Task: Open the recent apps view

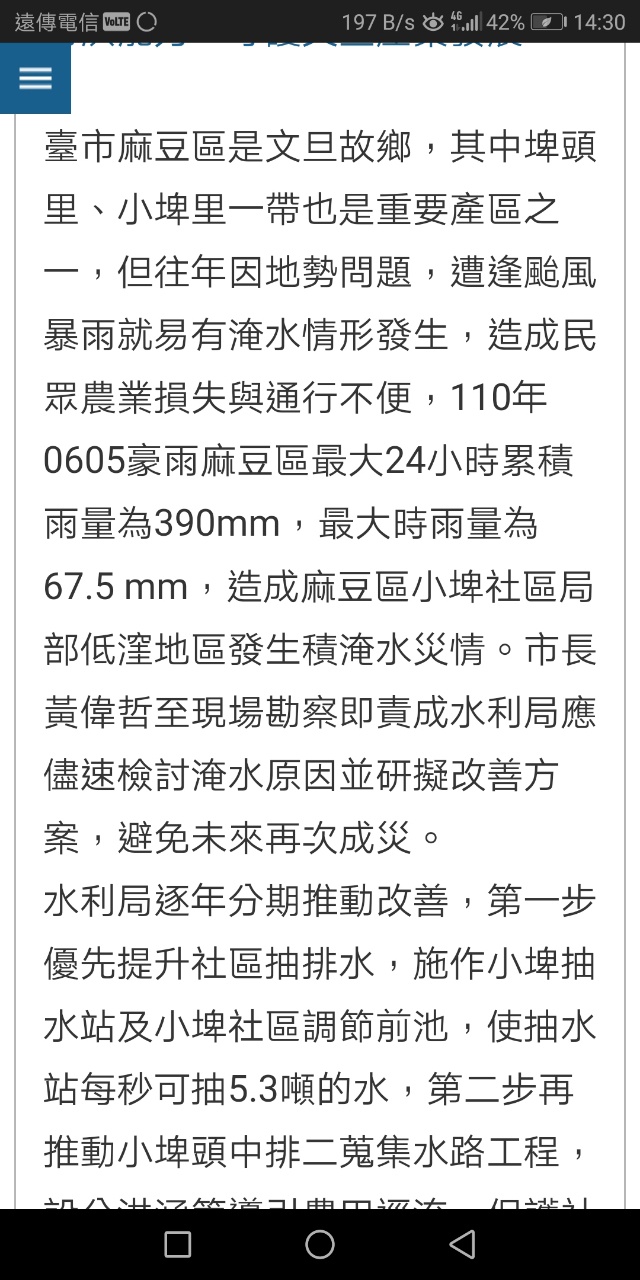Action: [x=178, y=1244]
